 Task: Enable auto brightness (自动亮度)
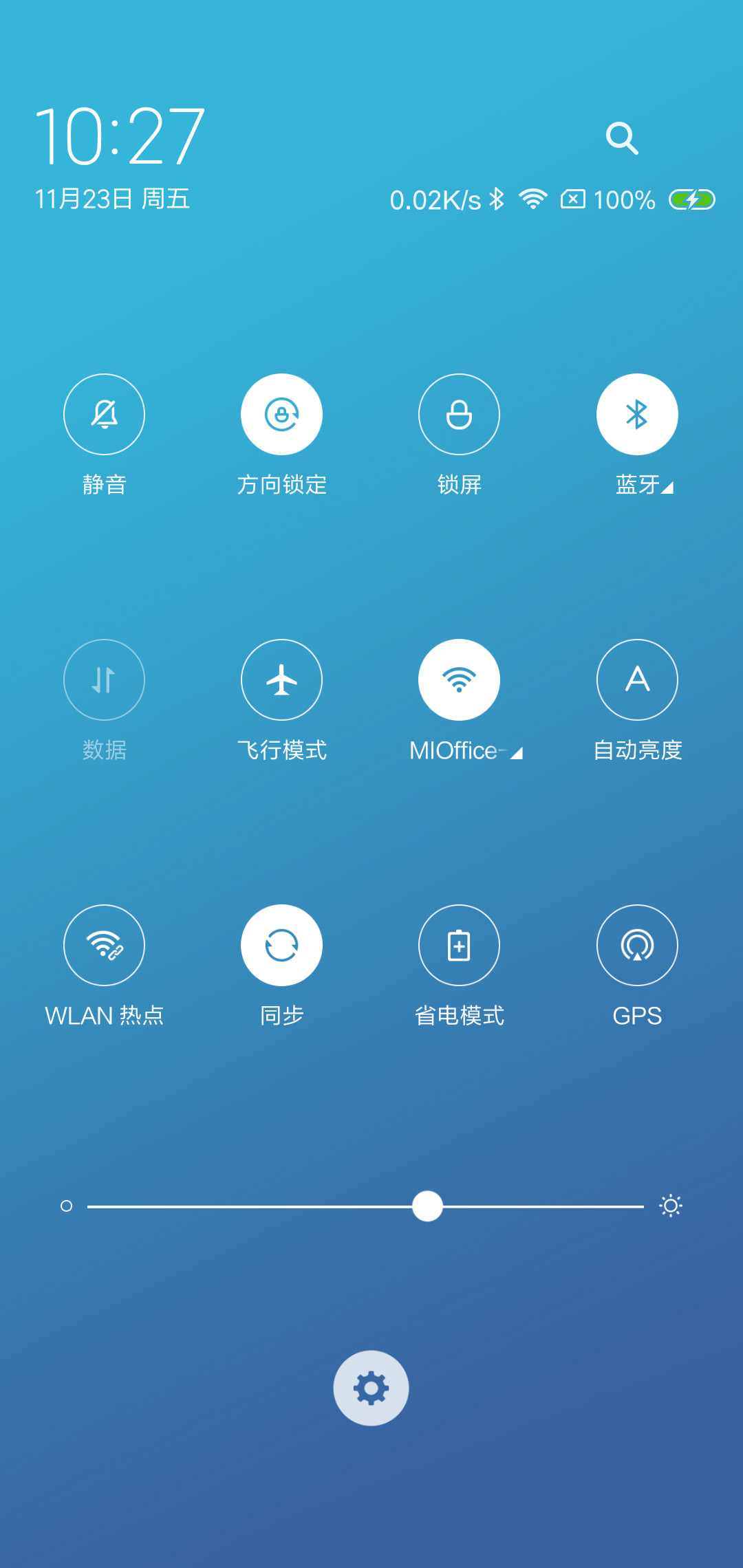[637, 679]
